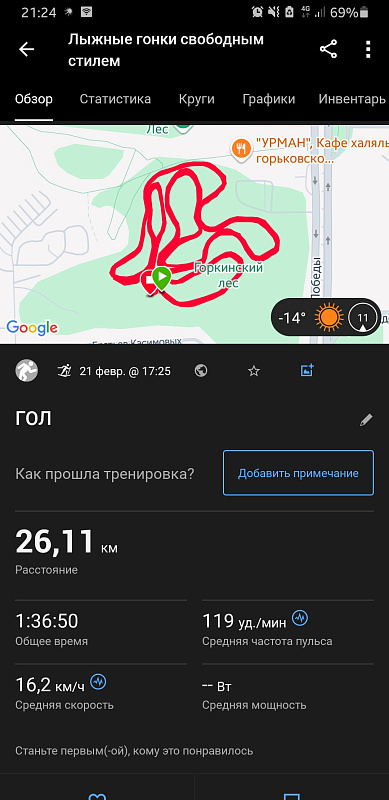Switch to the Графики tab
This screenshot has height=800, width=389.
(269, 99)
